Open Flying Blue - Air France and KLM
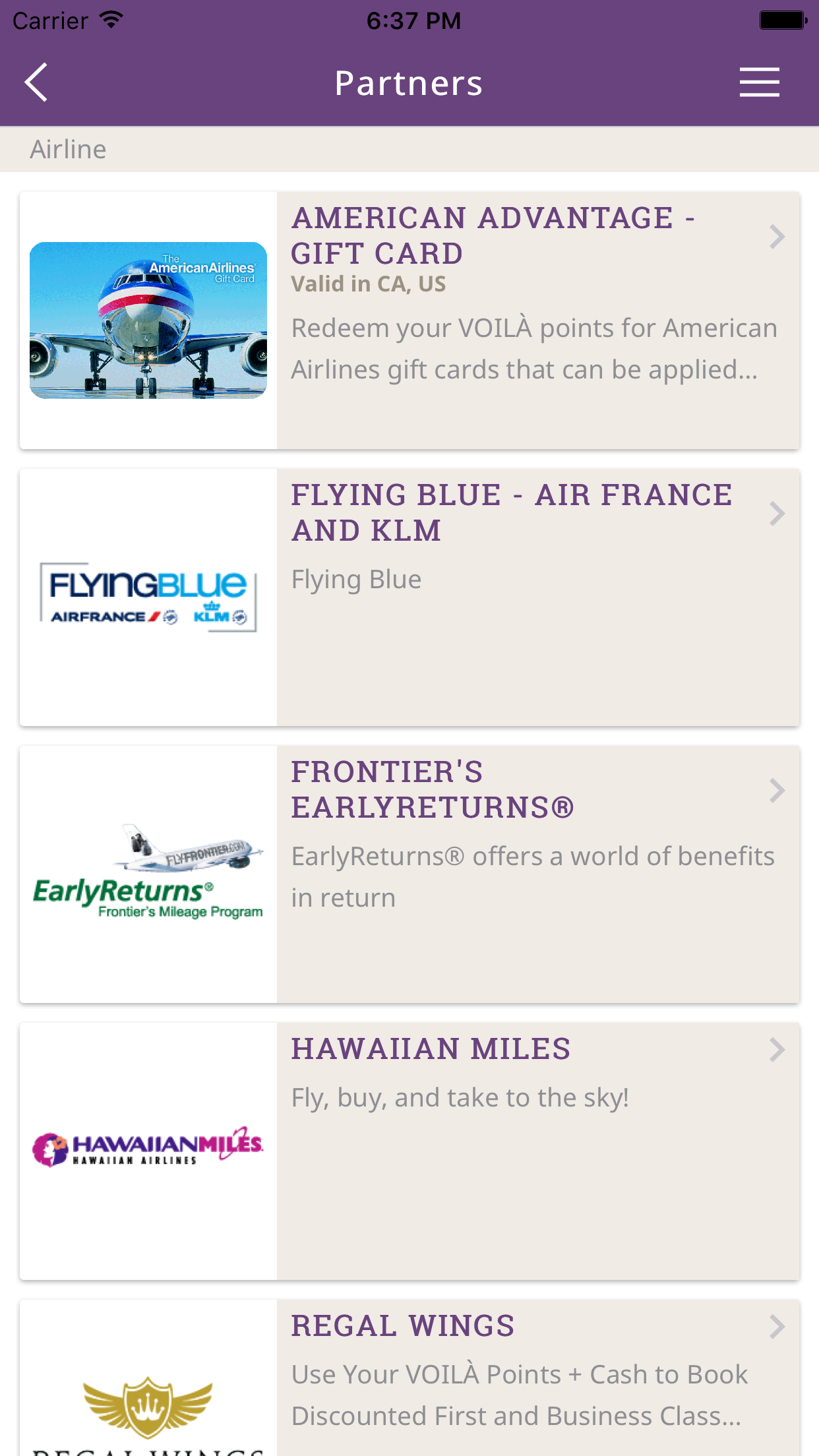Viewport: 819px width, 1456px height. pyautogui.click(x=409, y=597)
